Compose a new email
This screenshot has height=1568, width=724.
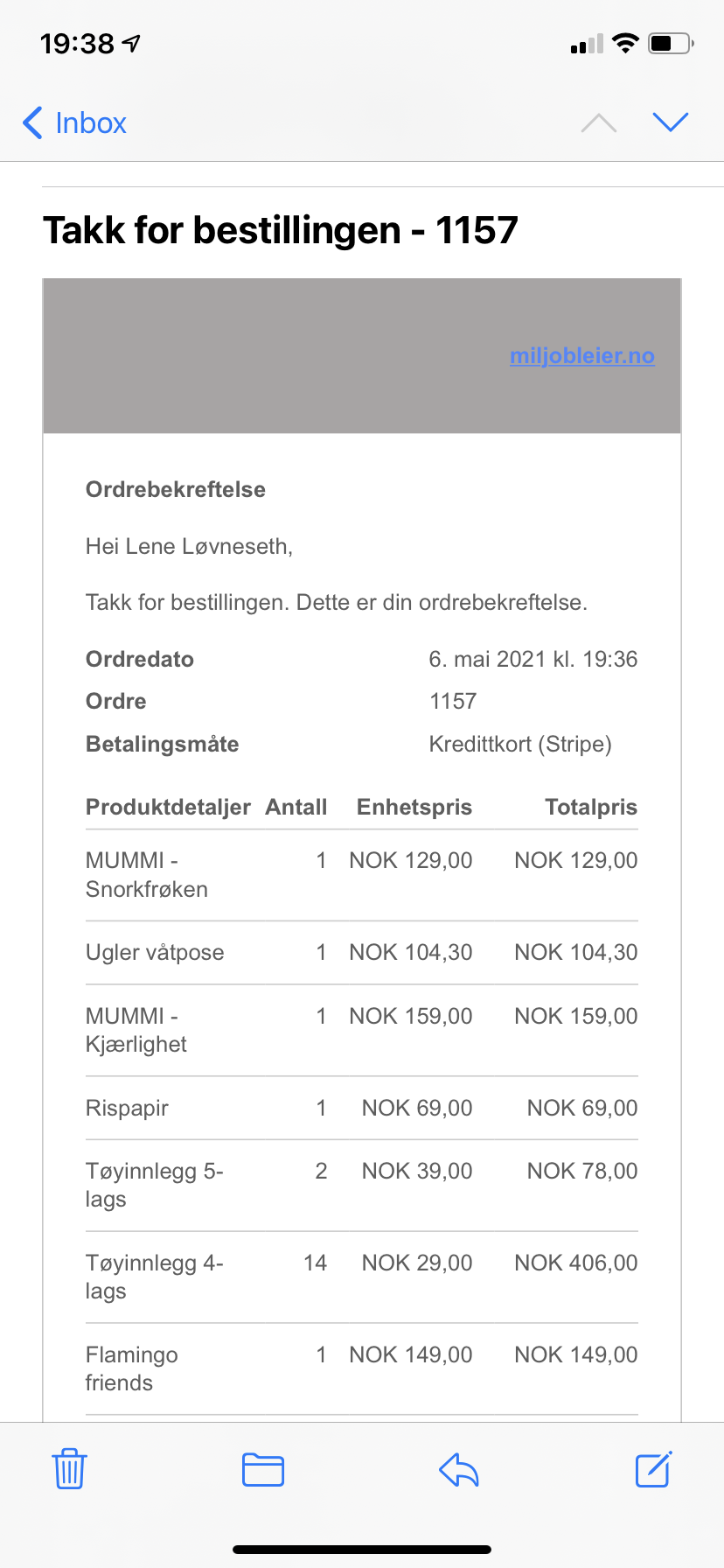click(653, 1468)
